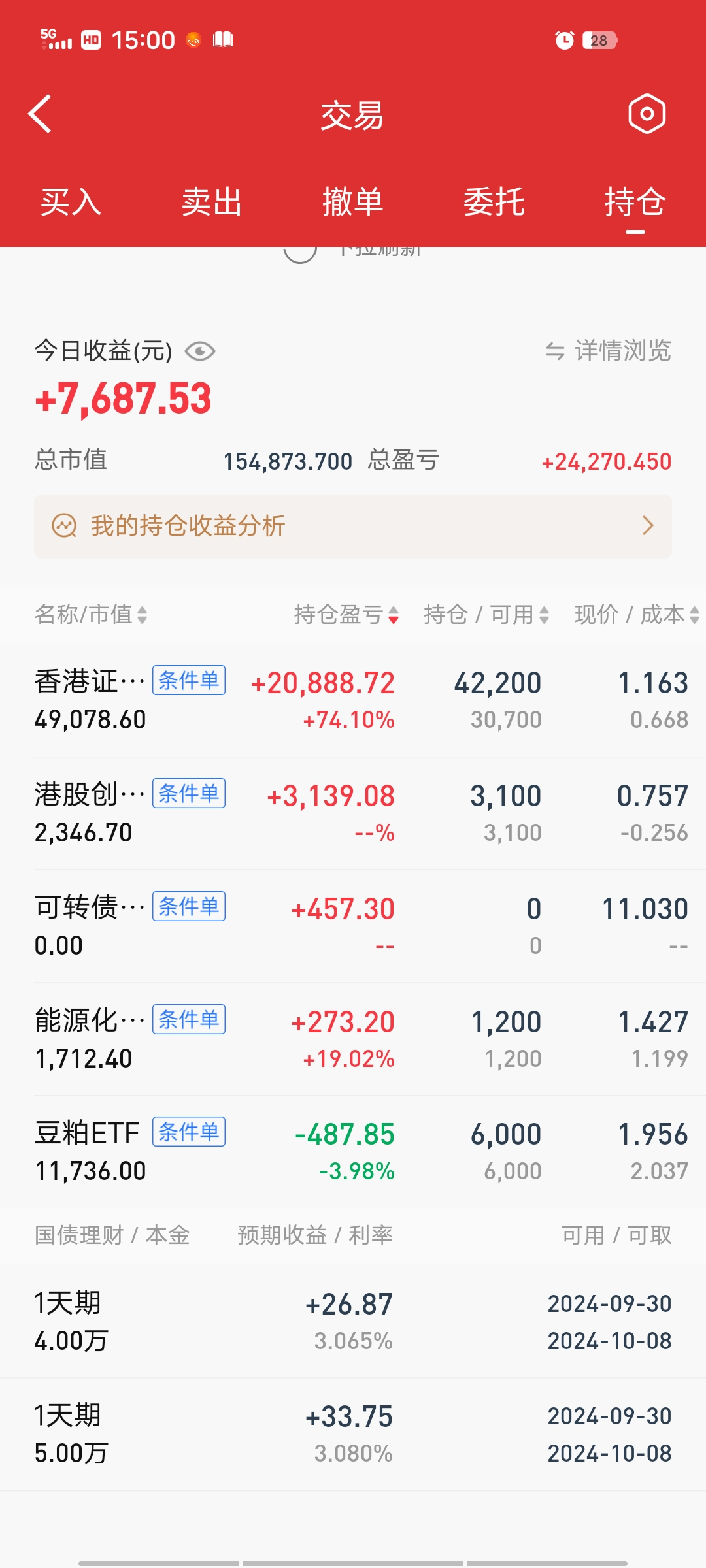
Task: Switch to the 卖出 tab
Action: pyautogui.click(x=212, y=202)
